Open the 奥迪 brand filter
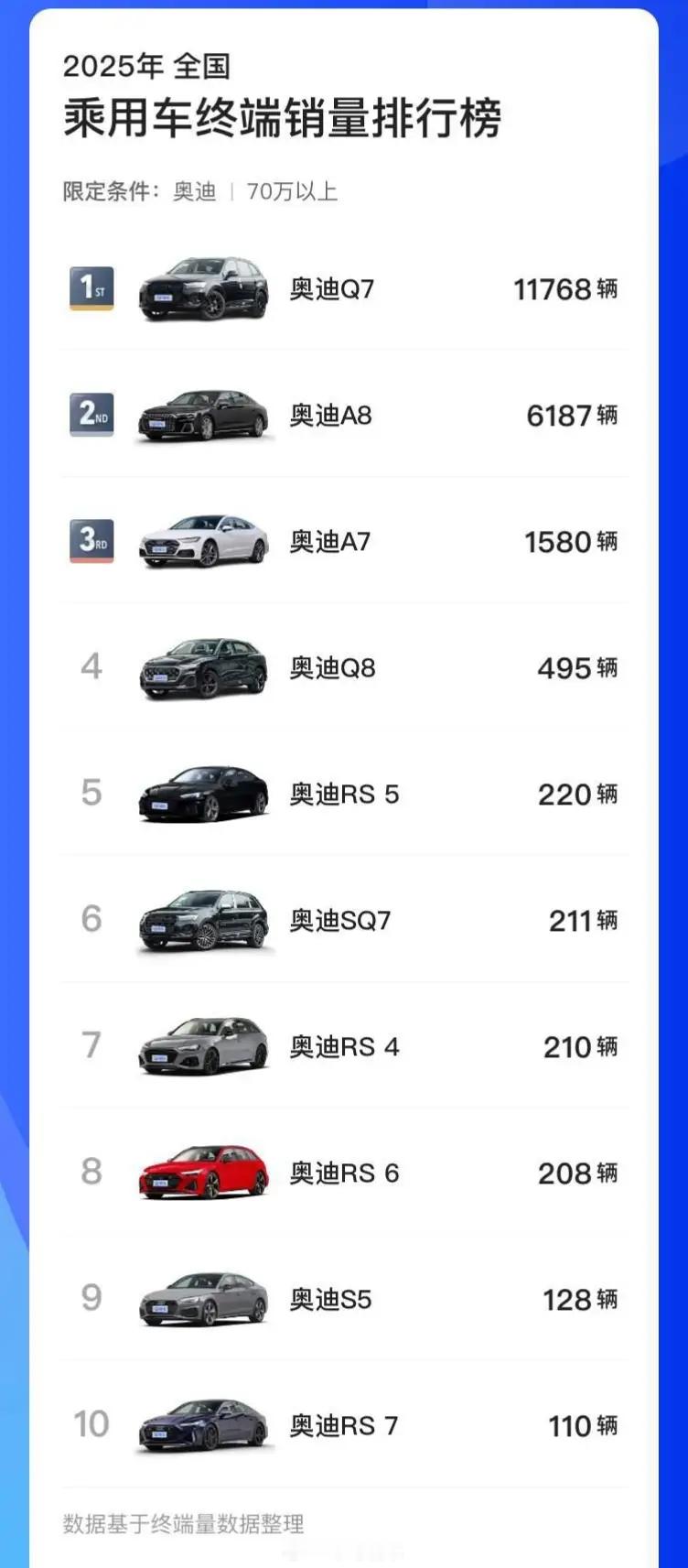This screenshot has width=688, height=1568. pyautogui.click(x=193, y=191)
